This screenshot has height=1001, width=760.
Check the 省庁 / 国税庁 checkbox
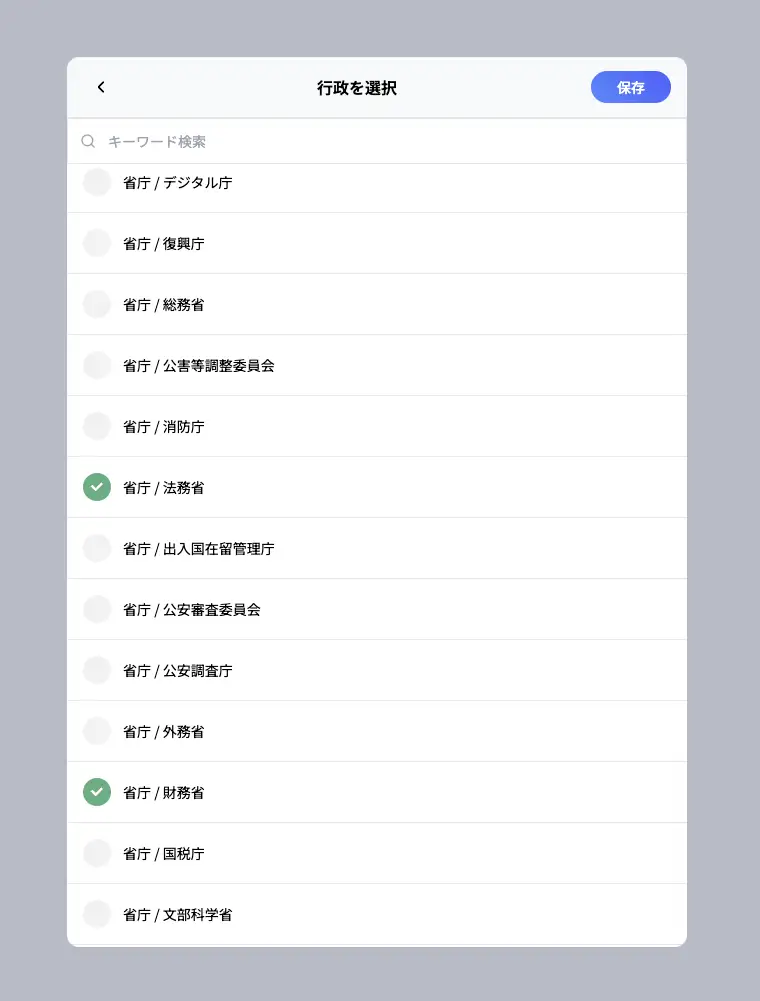point(96,853)
